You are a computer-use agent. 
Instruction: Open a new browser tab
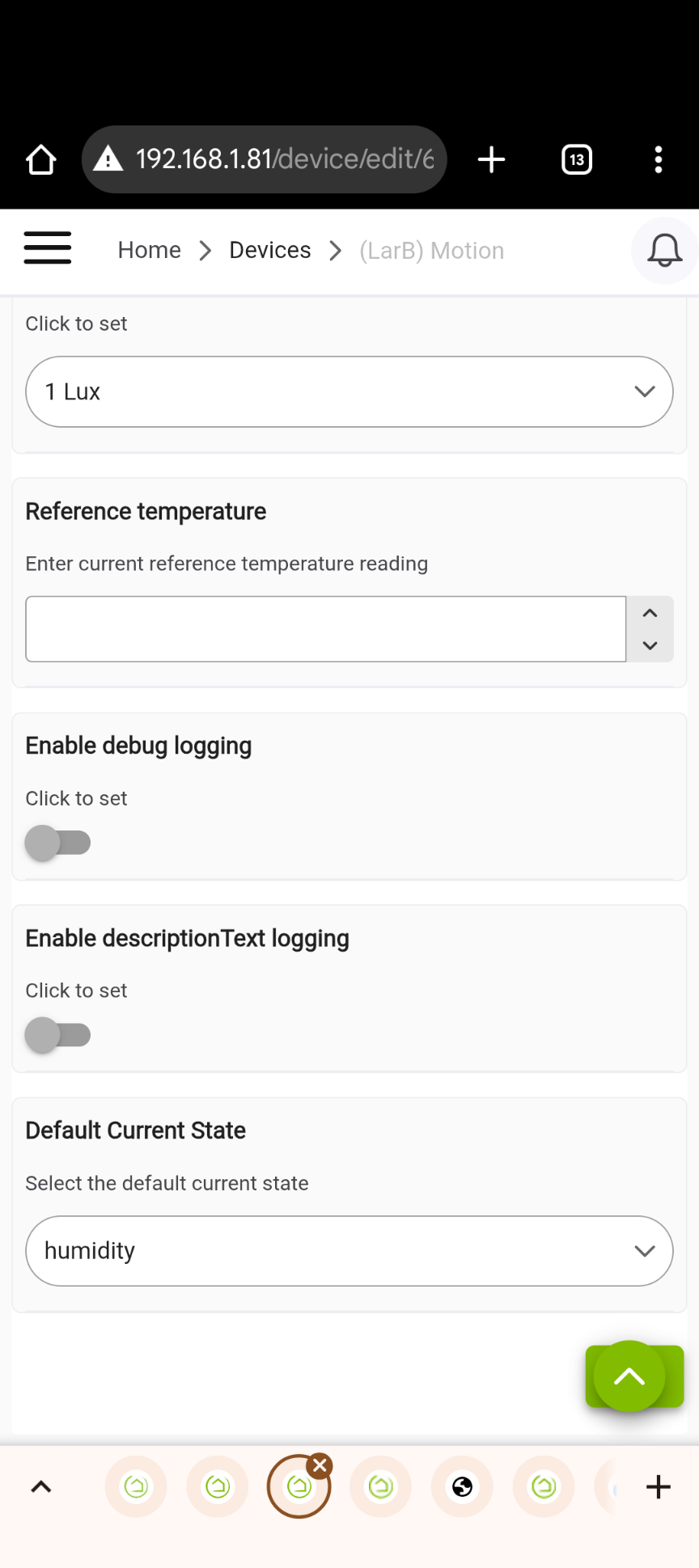(x=491, y=159)
